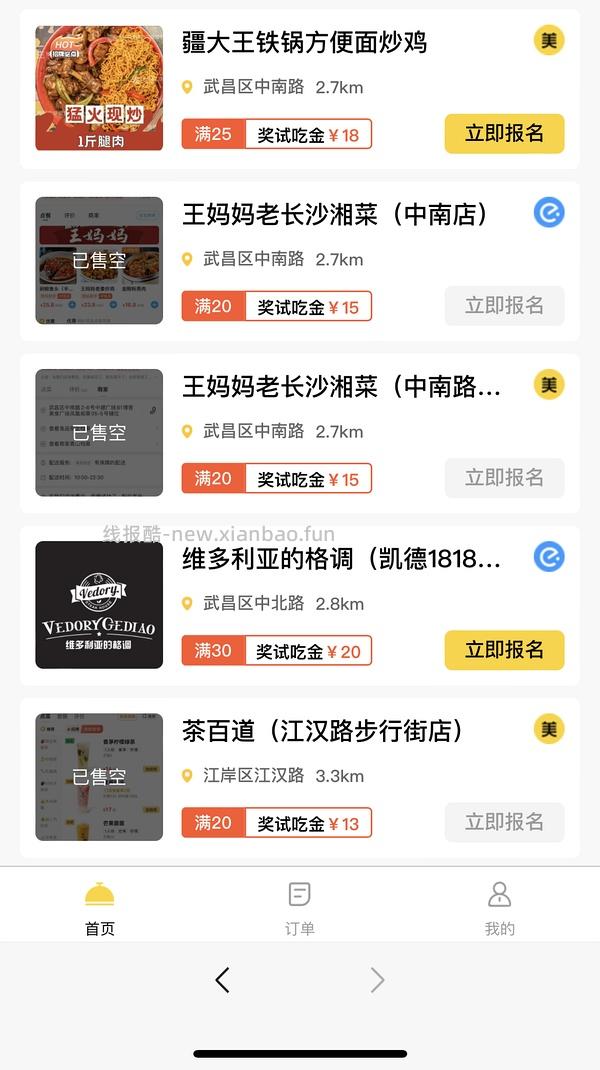View the 茶百道（江汉路步行街店）listing
Image resolution: width=600 pixels, height=1070 pixels.
[x=322, y=731]
